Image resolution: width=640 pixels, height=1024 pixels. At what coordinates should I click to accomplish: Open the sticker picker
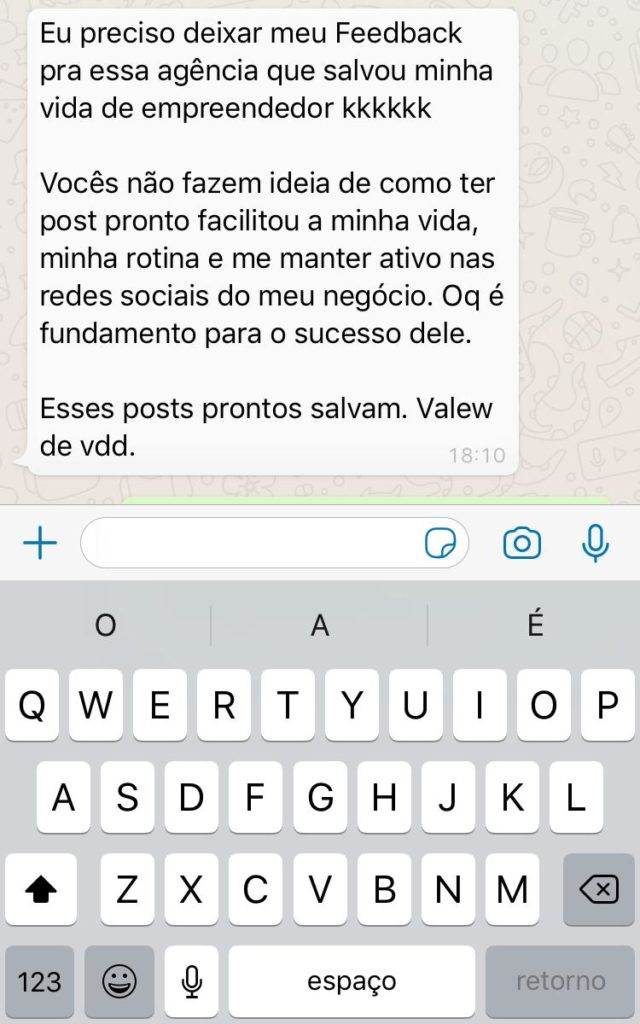[441, 544]
